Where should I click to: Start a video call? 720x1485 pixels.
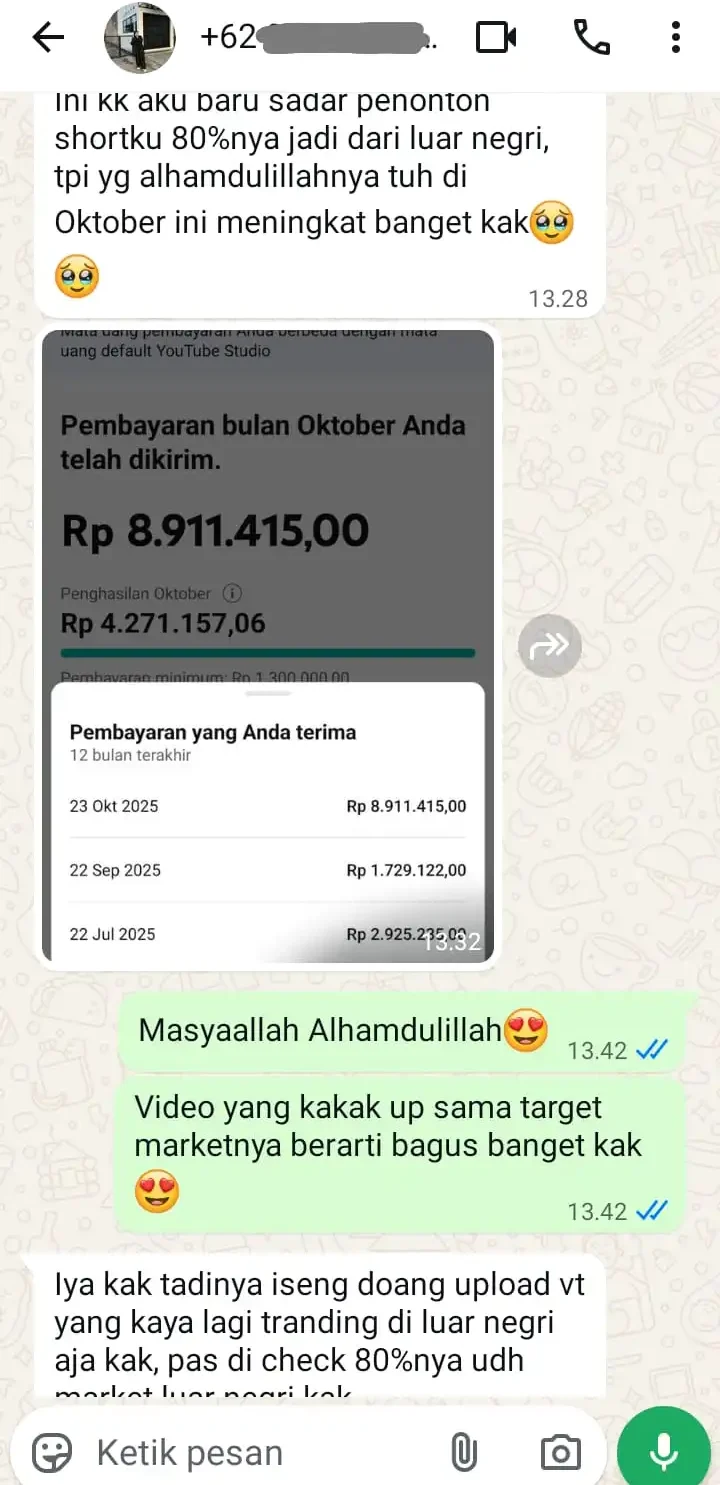(x=496, y=39)
